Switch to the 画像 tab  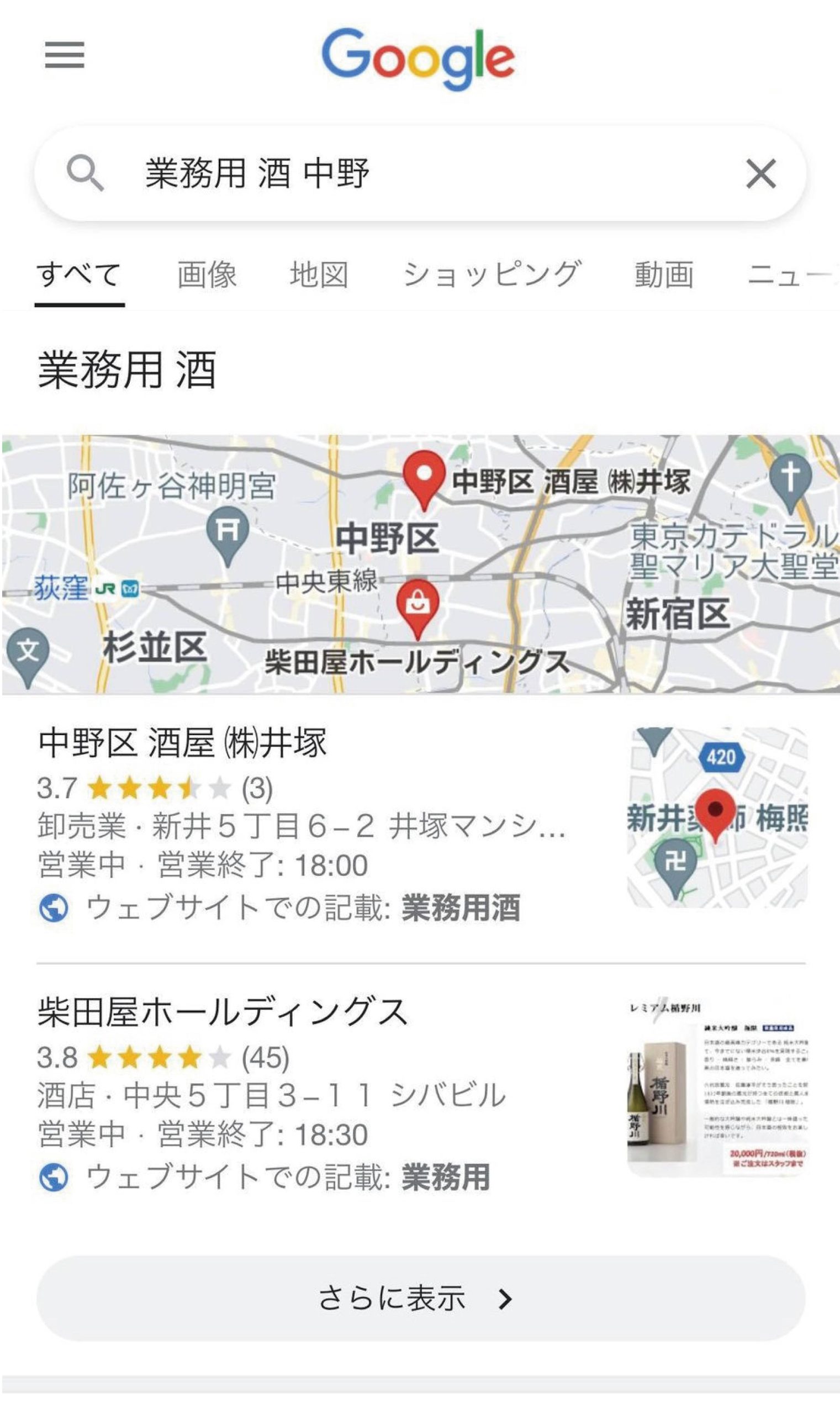[x=207, y=275]
